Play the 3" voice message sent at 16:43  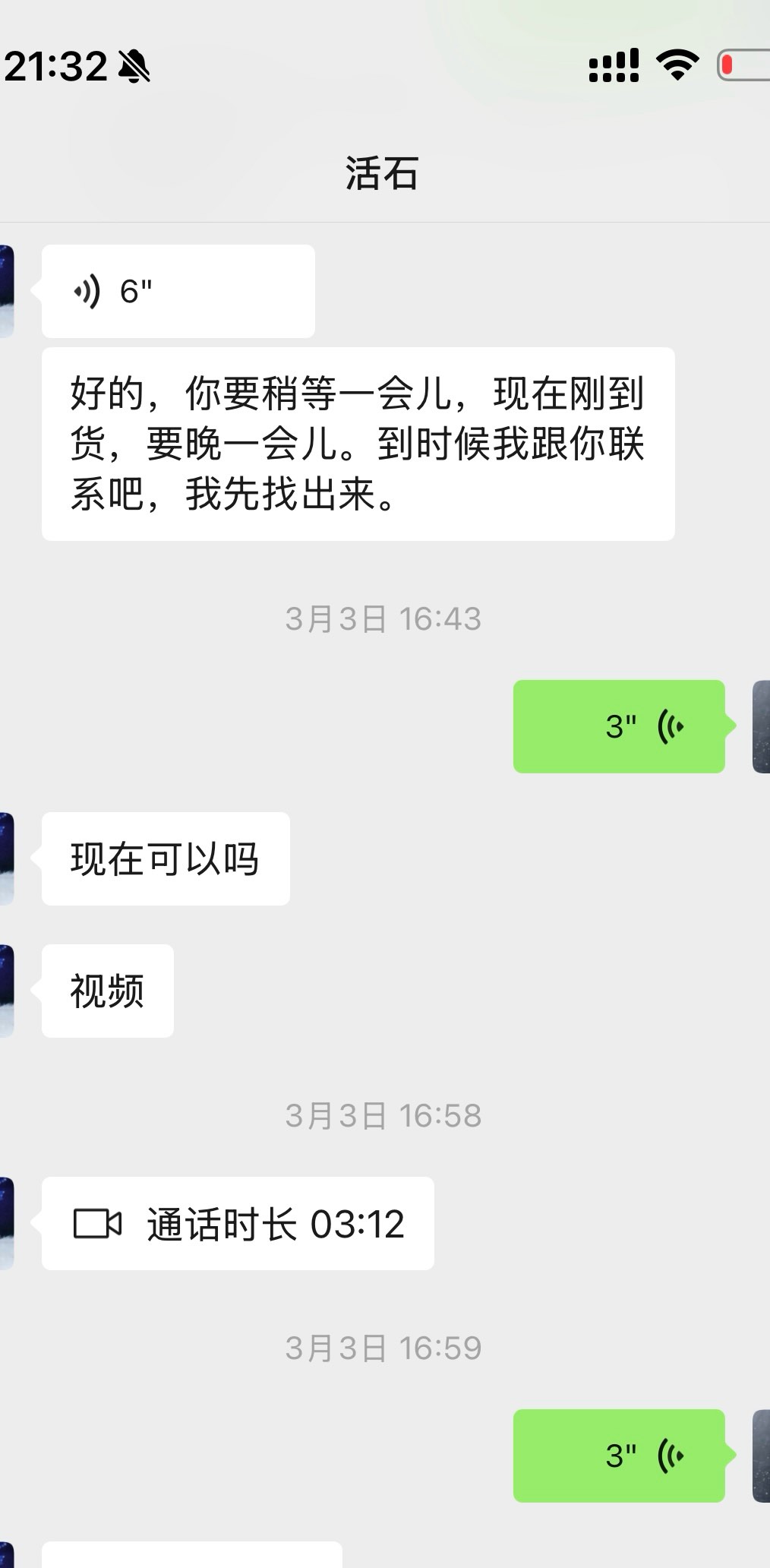point(619,726)
